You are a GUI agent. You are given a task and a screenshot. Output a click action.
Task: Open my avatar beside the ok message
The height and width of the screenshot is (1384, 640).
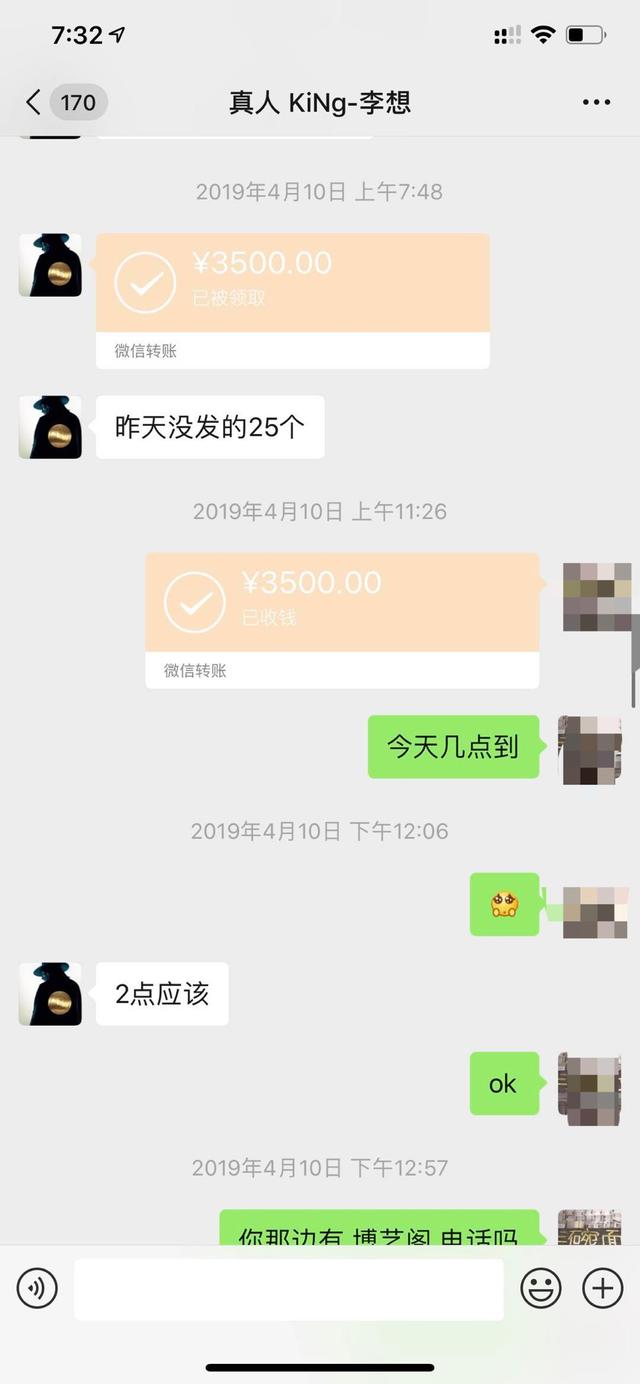pyautogui.click(x=590, y=1087)
